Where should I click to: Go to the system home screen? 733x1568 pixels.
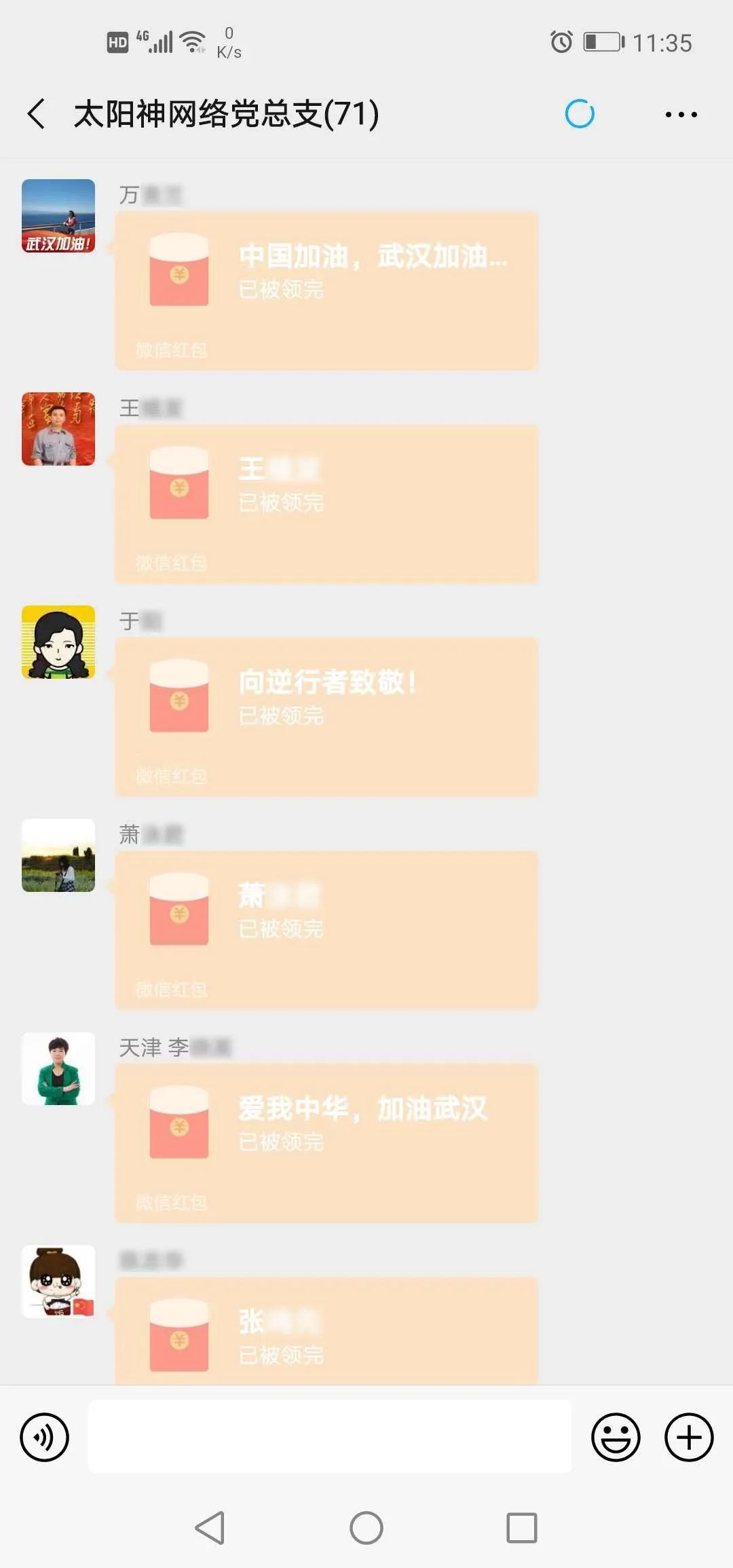point(366,1528)
